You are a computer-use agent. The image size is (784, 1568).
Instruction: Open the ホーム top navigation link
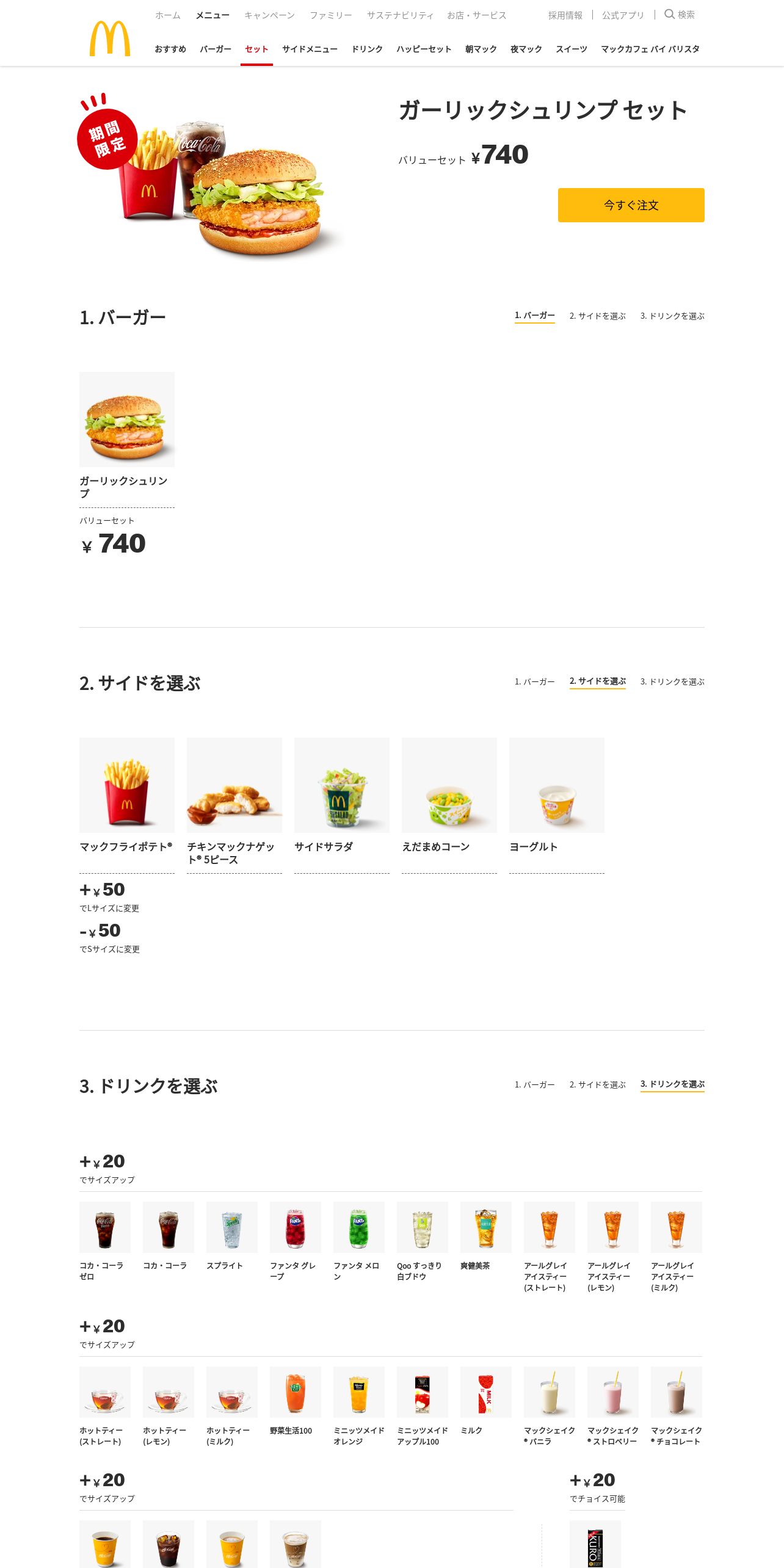point(167,15)
